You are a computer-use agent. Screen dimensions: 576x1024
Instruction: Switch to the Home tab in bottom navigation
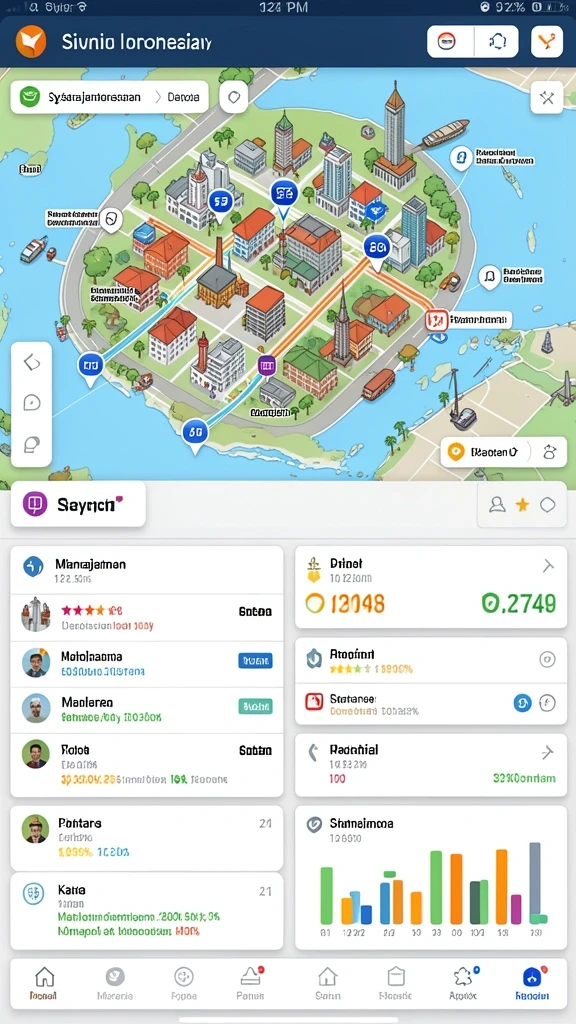point(44,984)
